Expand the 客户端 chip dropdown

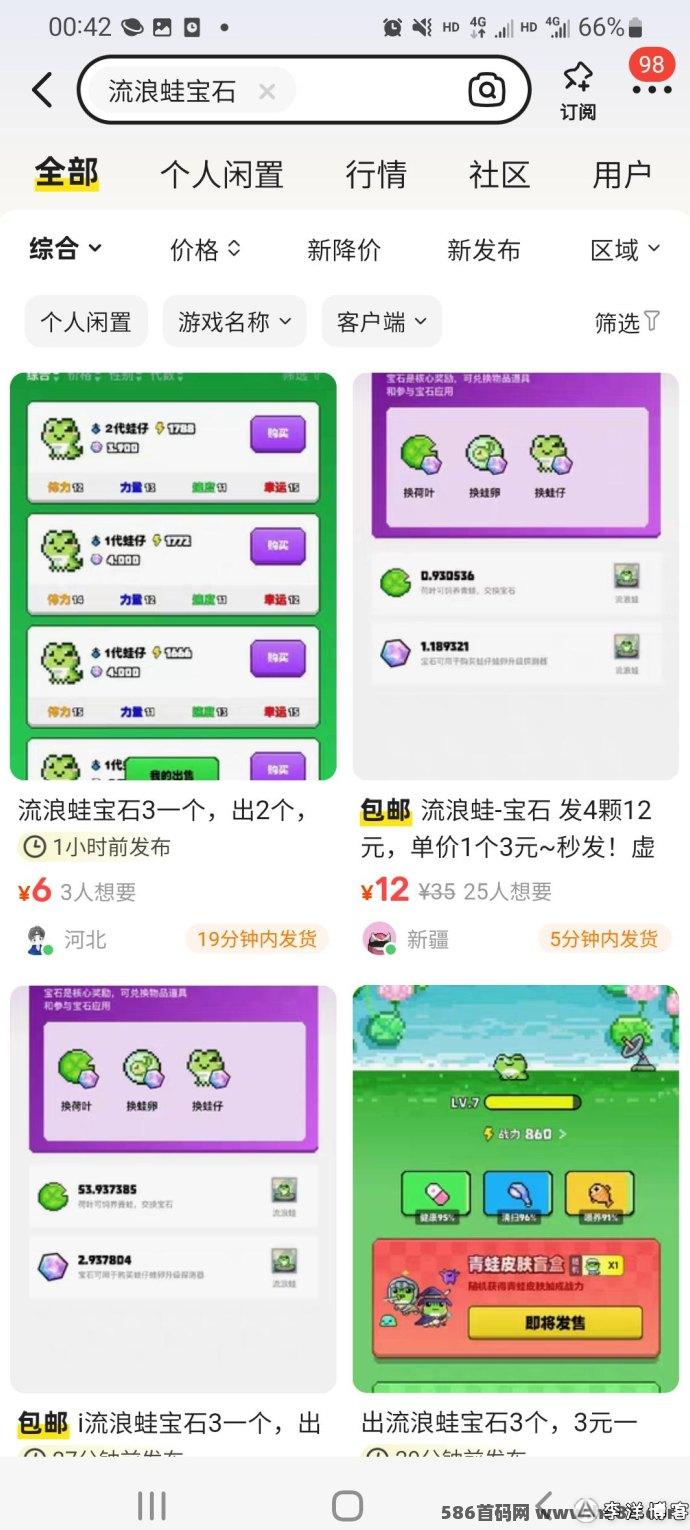381,322
